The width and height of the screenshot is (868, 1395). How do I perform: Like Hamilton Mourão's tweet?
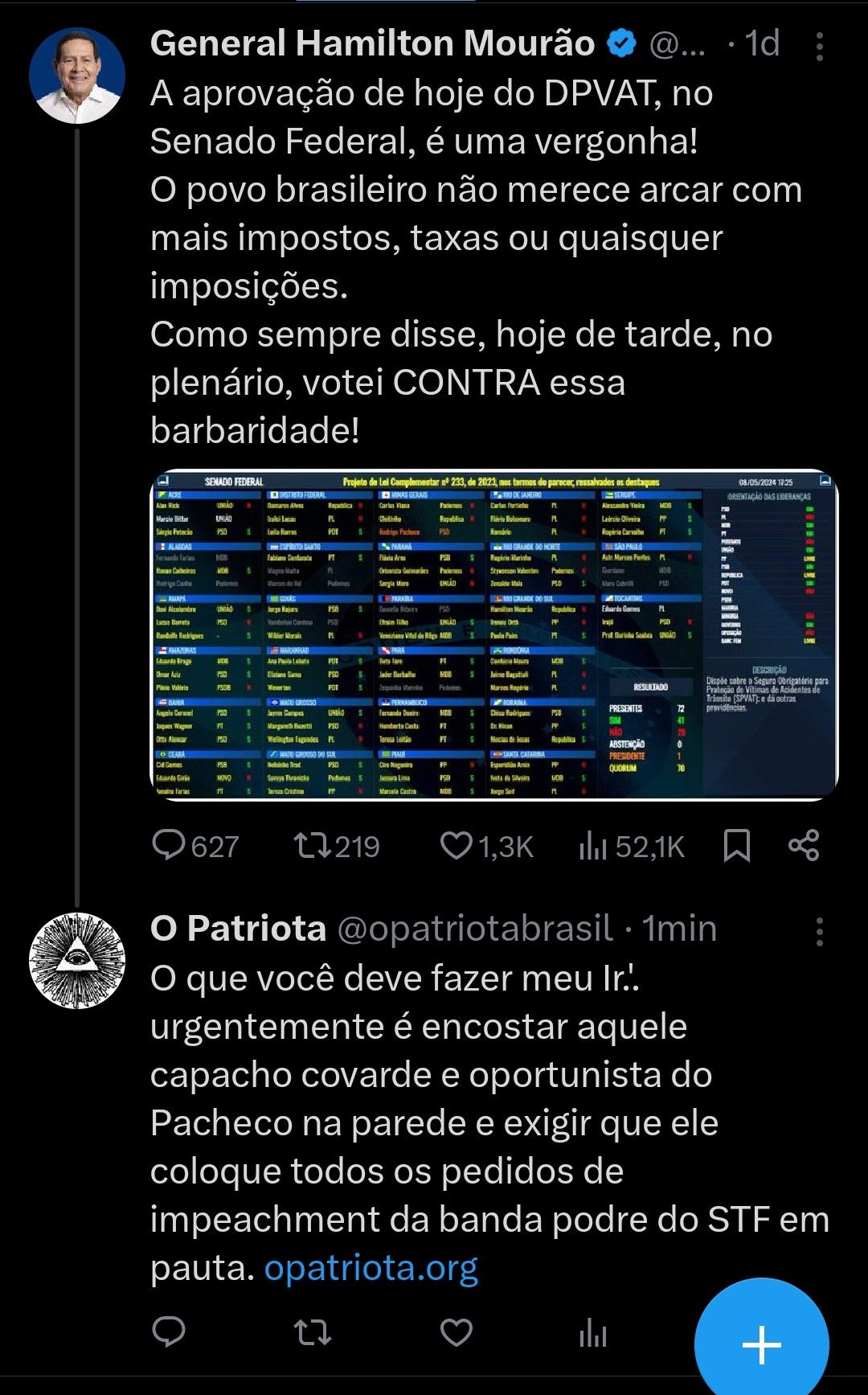[x=457, y=846]
